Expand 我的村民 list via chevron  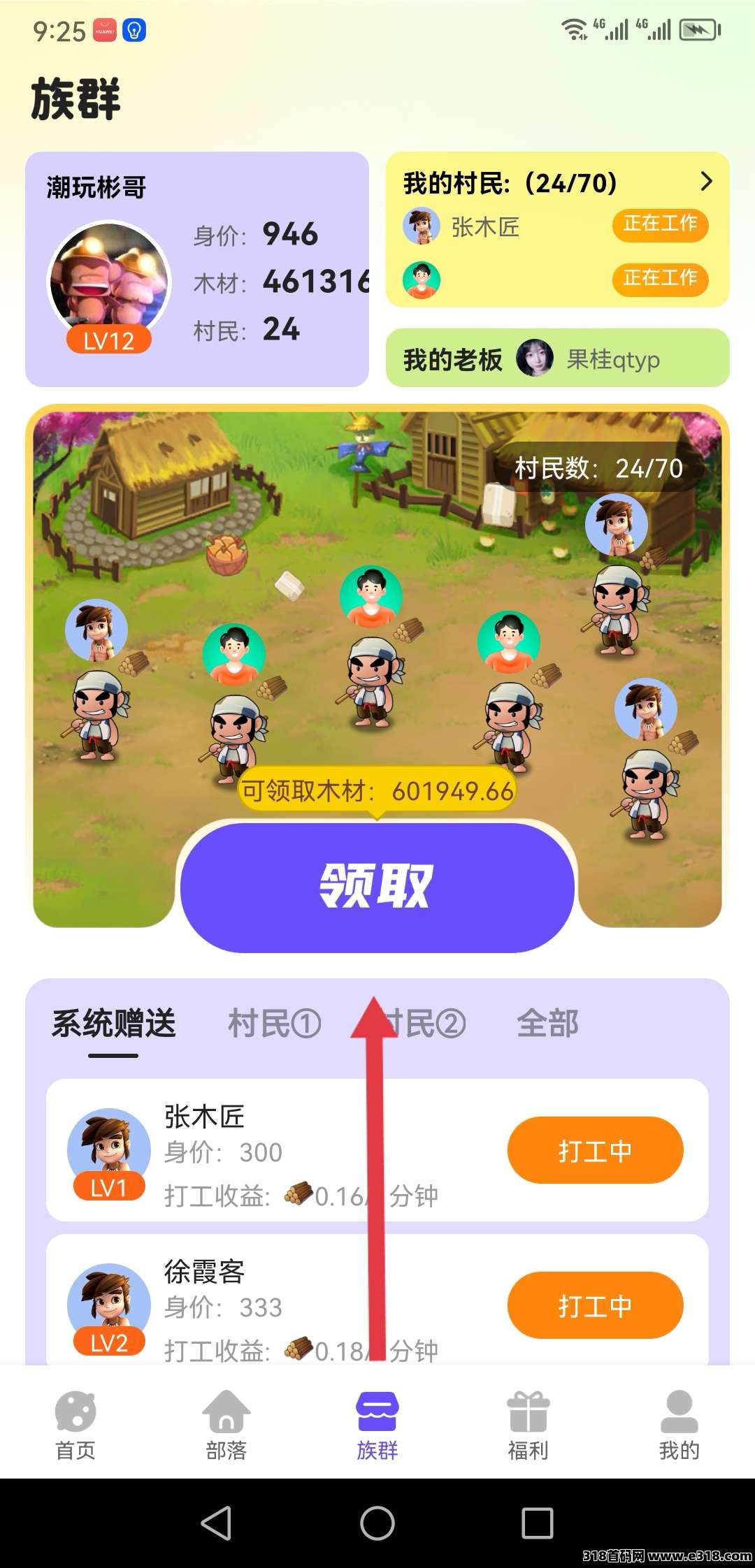click(706, 182)
